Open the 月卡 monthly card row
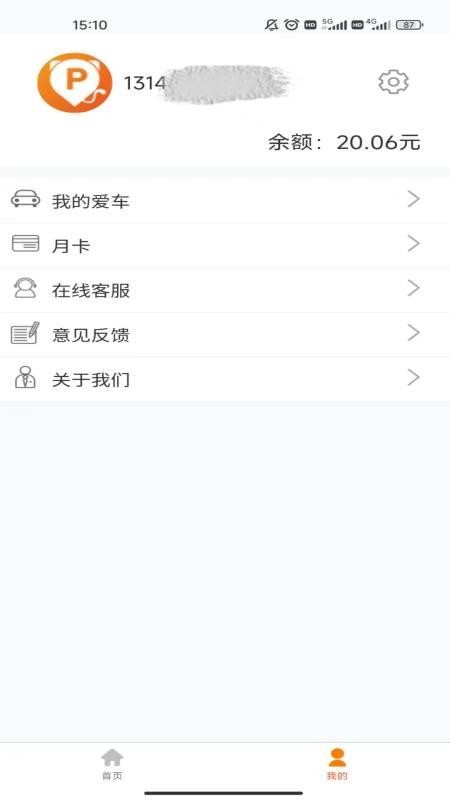The width and height of the screenshot is (450, 800). pos(225,245)
